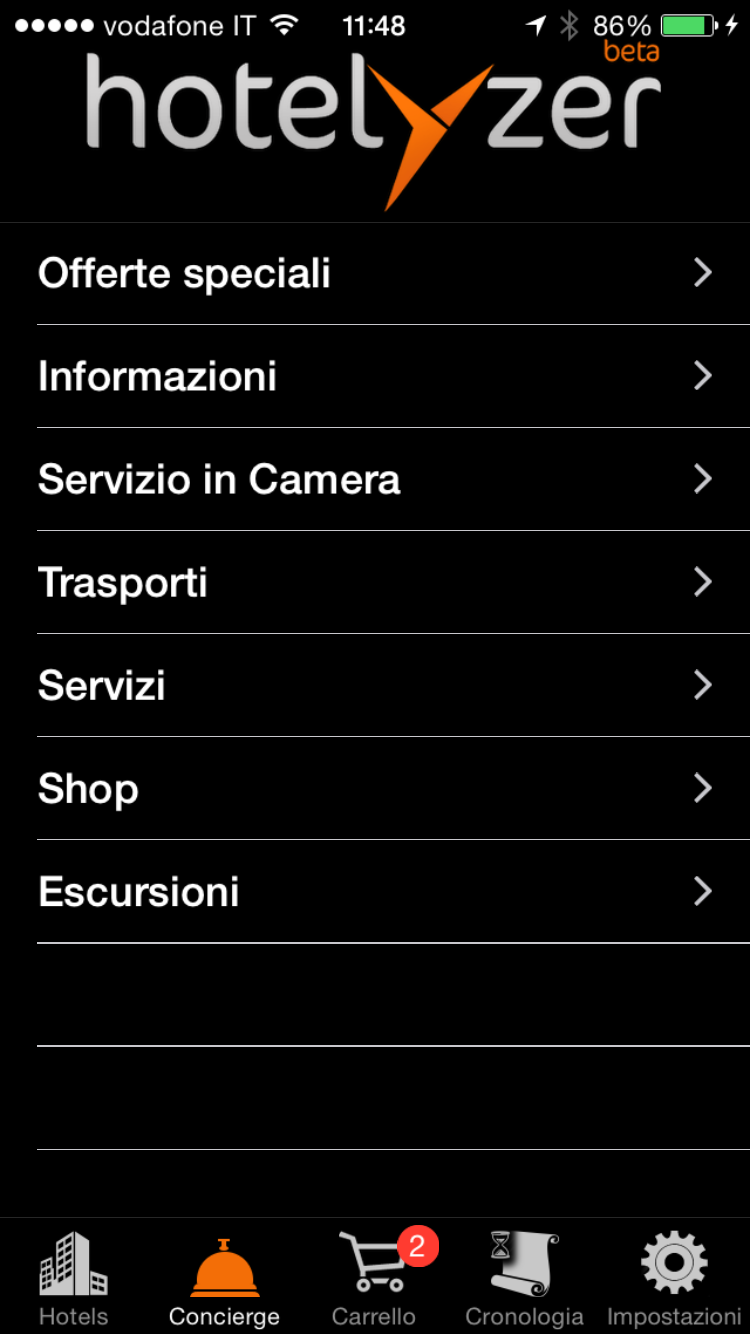Switch to the Hotels tab
This screenshot has height=1334, width=750.
[74, 1278]
